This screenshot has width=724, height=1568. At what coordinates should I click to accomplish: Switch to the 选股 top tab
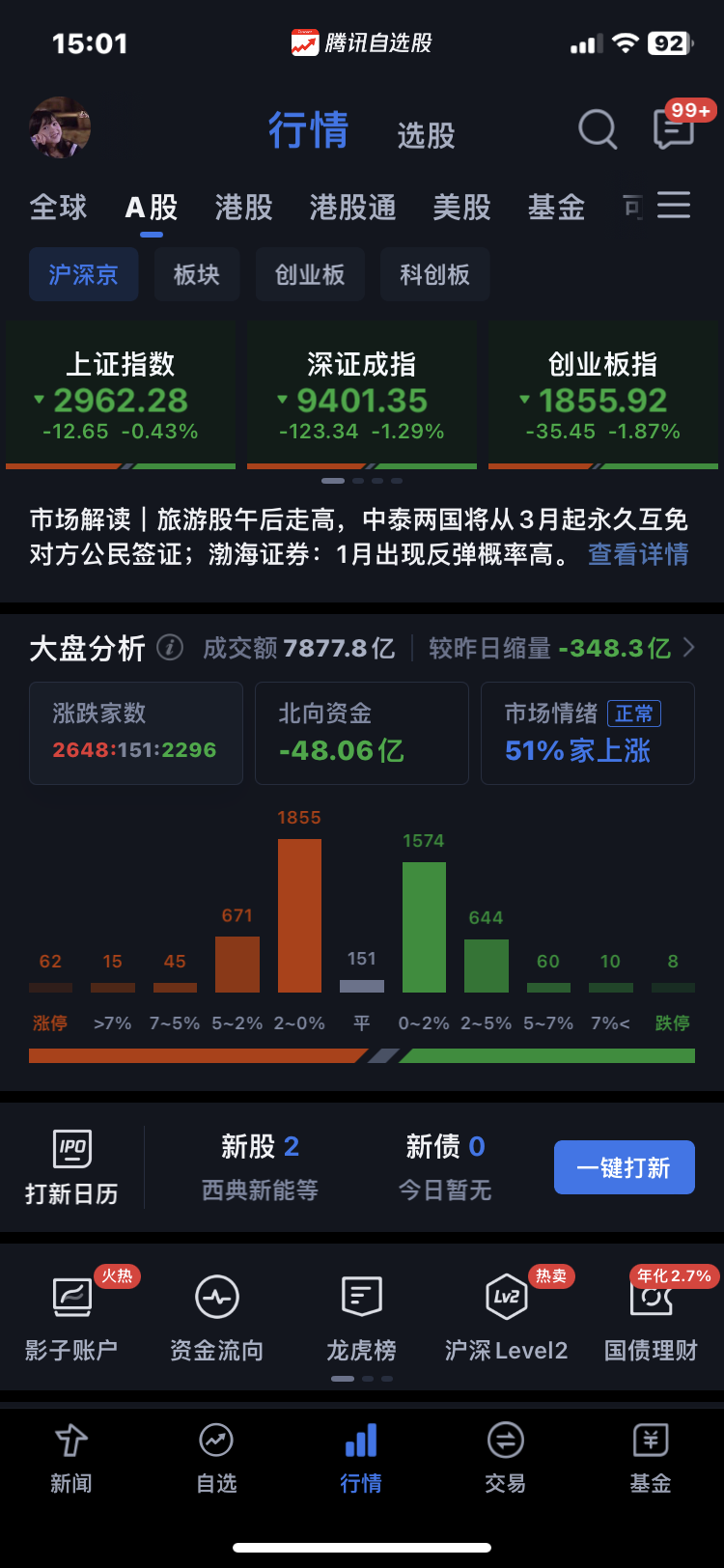pyautogui.click(x=426, y=135)
